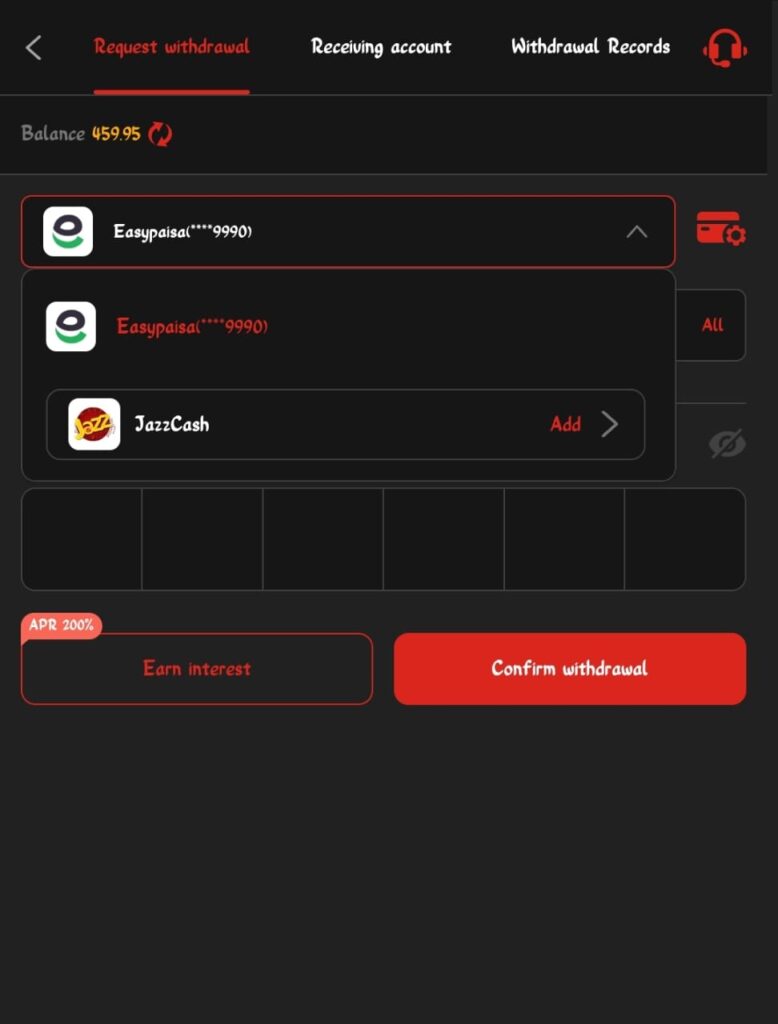Refresh the balance amount
The width and height of the screenshot is (778, 1024).
[160, 134]
